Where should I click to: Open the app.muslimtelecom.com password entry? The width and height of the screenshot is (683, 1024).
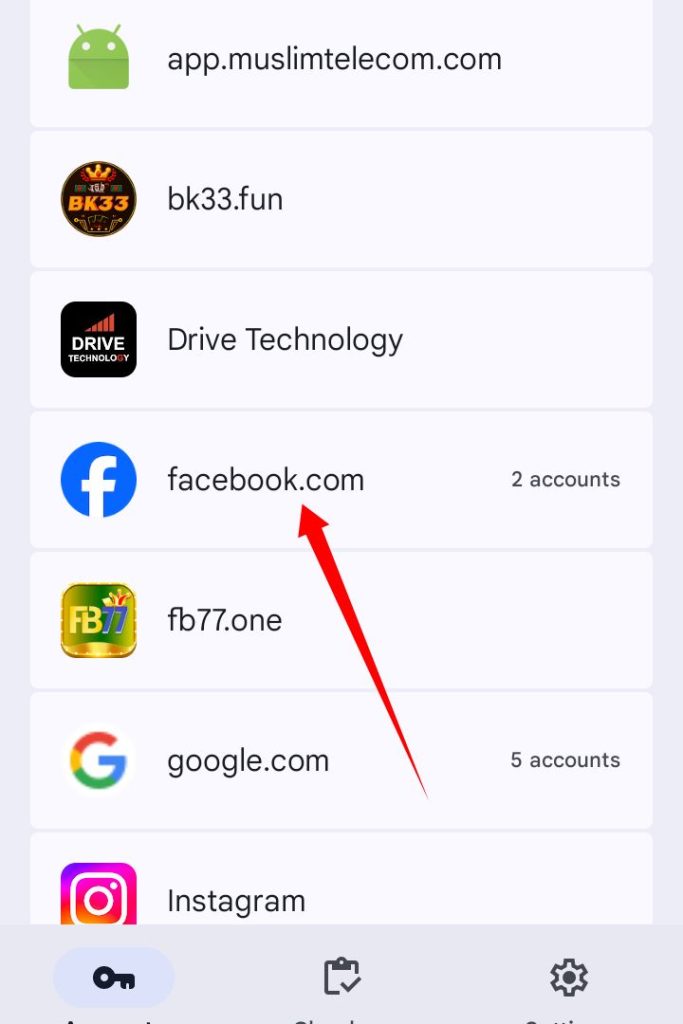(334, 60)
